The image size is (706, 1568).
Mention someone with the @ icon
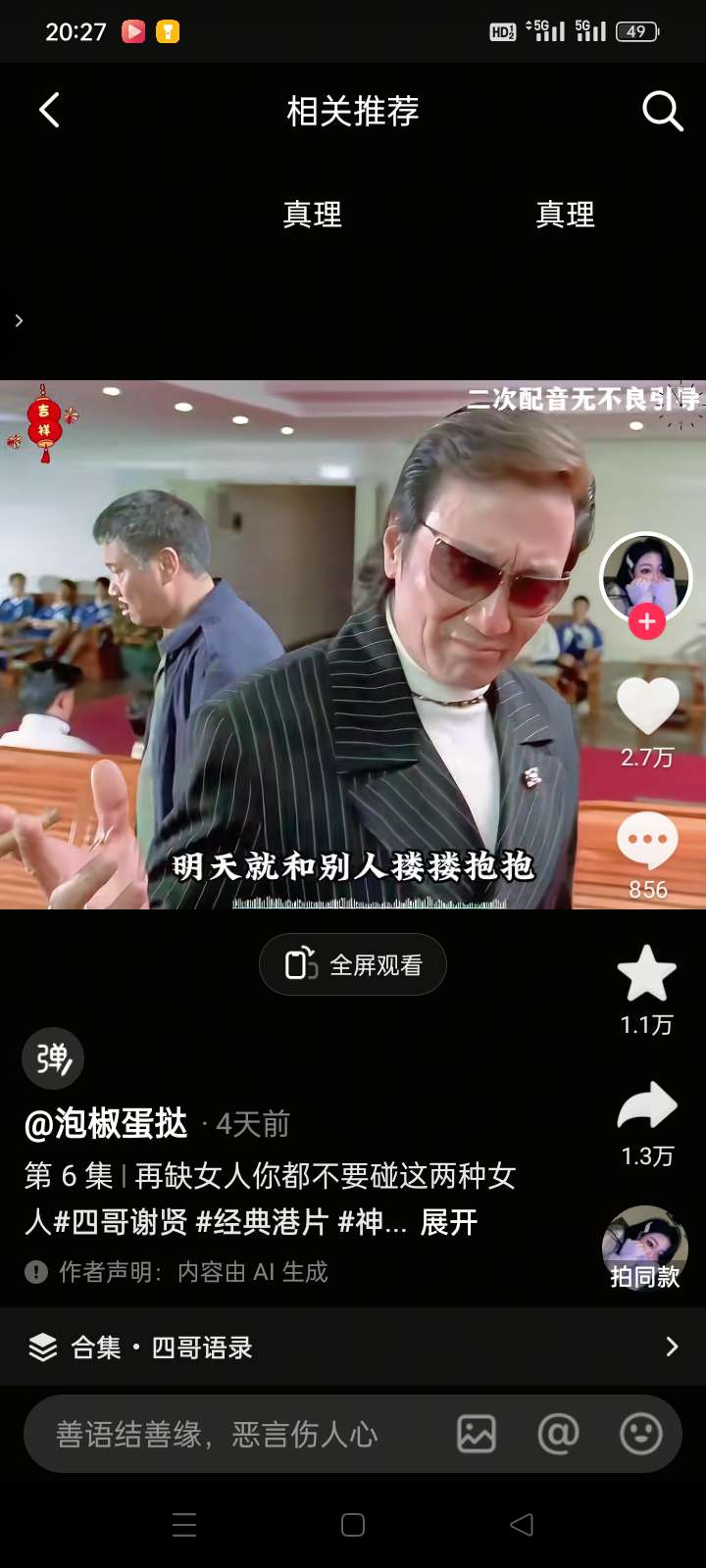559,1435
